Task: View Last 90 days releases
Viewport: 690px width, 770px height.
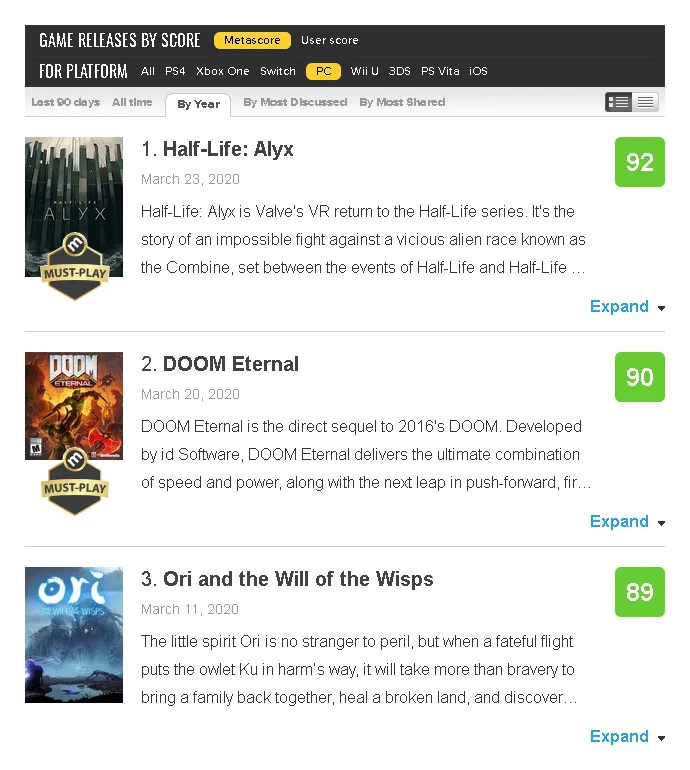Action: click(66, 102)
